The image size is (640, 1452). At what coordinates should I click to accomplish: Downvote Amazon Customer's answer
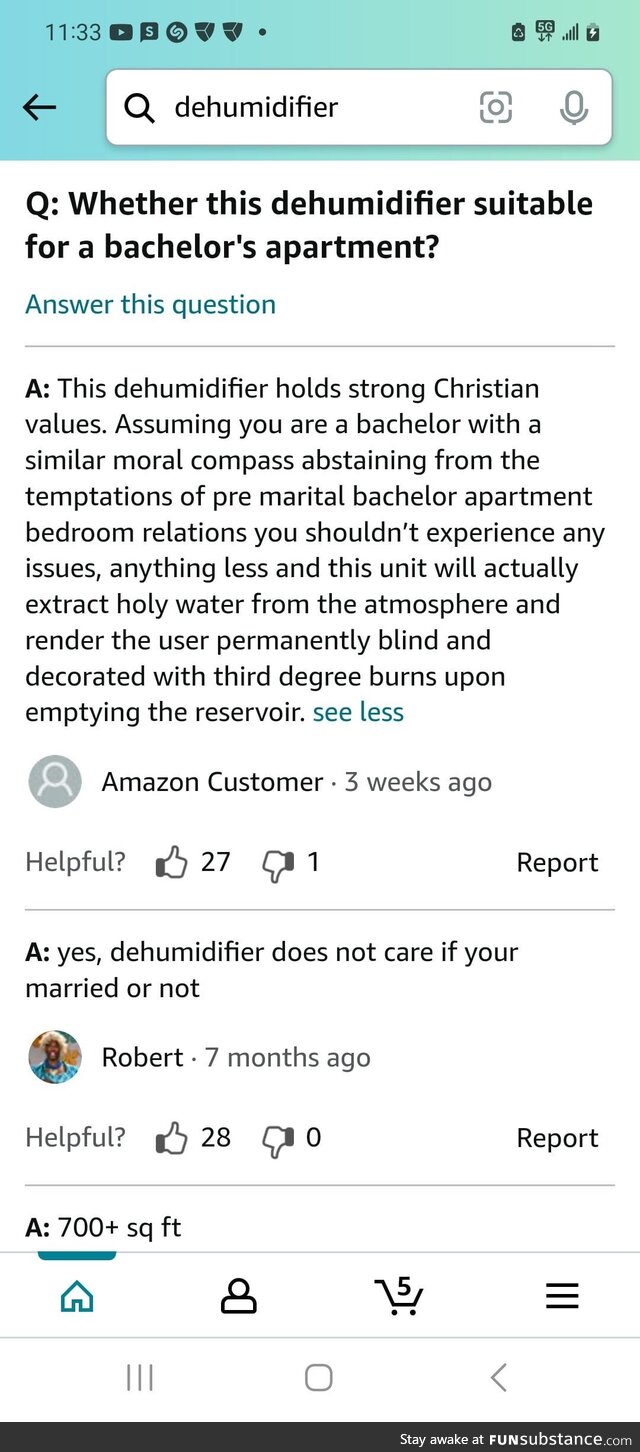277,862
